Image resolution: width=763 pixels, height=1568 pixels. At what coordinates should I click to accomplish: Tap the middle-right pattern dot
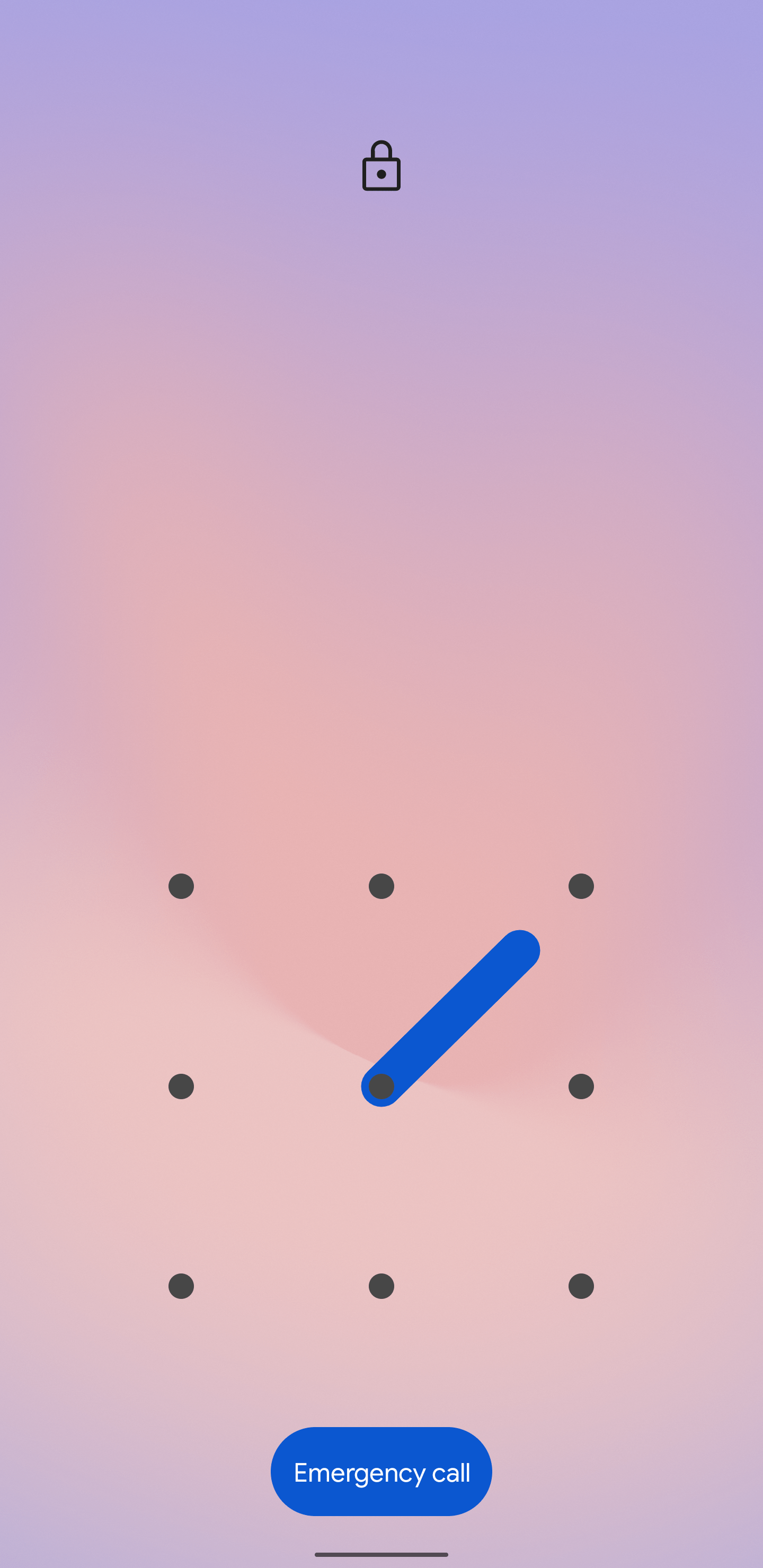581,1086
